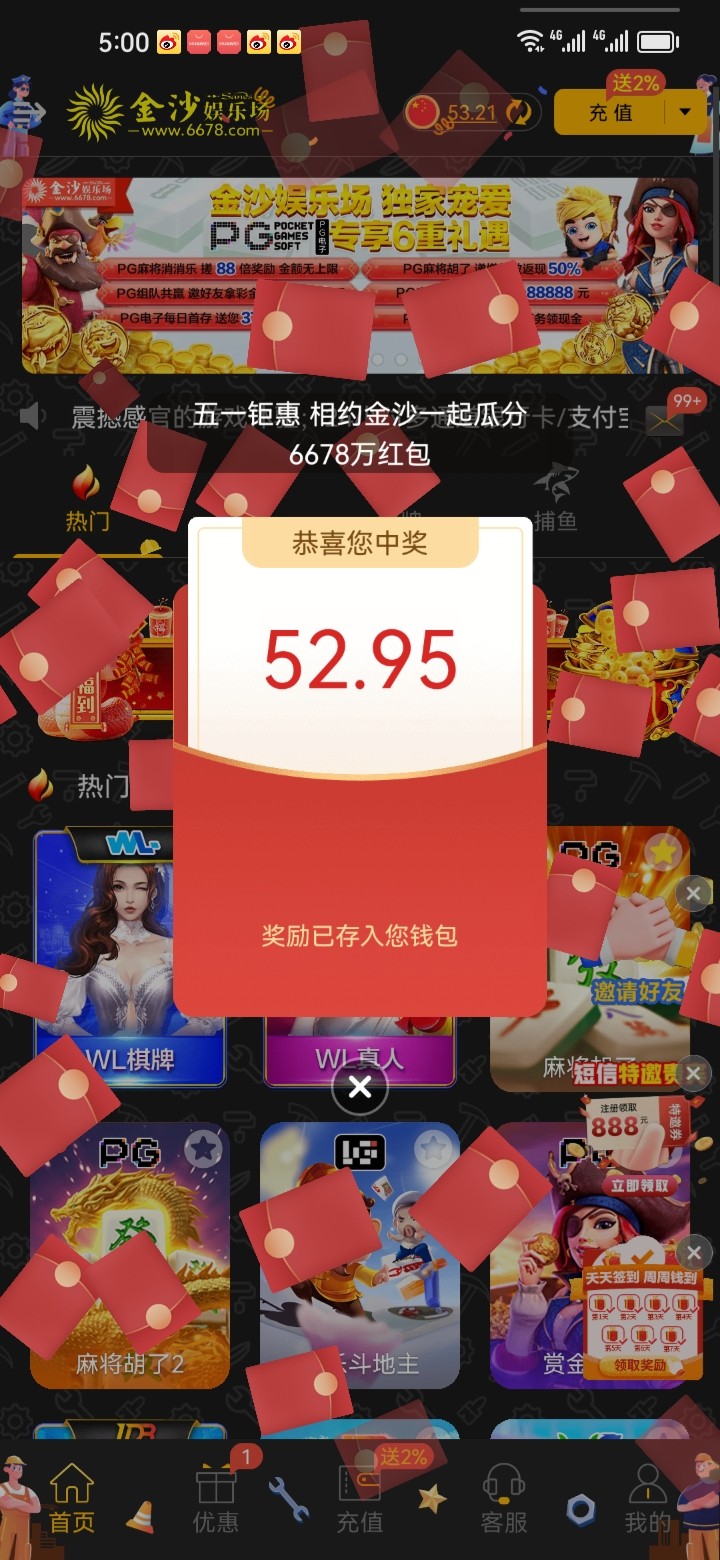
Task: Select the 热门 category tab
Action: tap(87, 502)
